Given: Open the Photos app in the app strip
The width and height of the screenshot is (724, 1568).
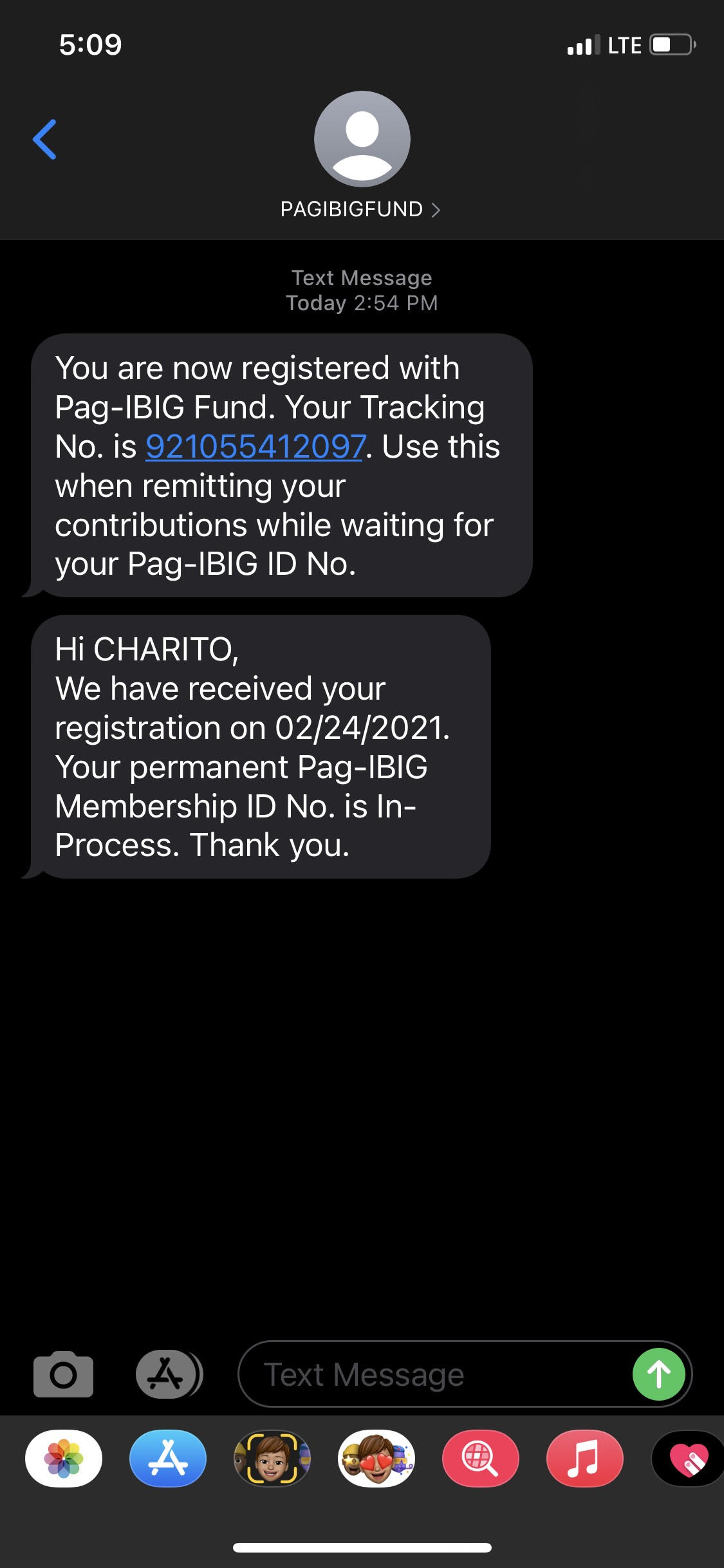Looking at the screenshot, I should click(x=63, y=1459).
